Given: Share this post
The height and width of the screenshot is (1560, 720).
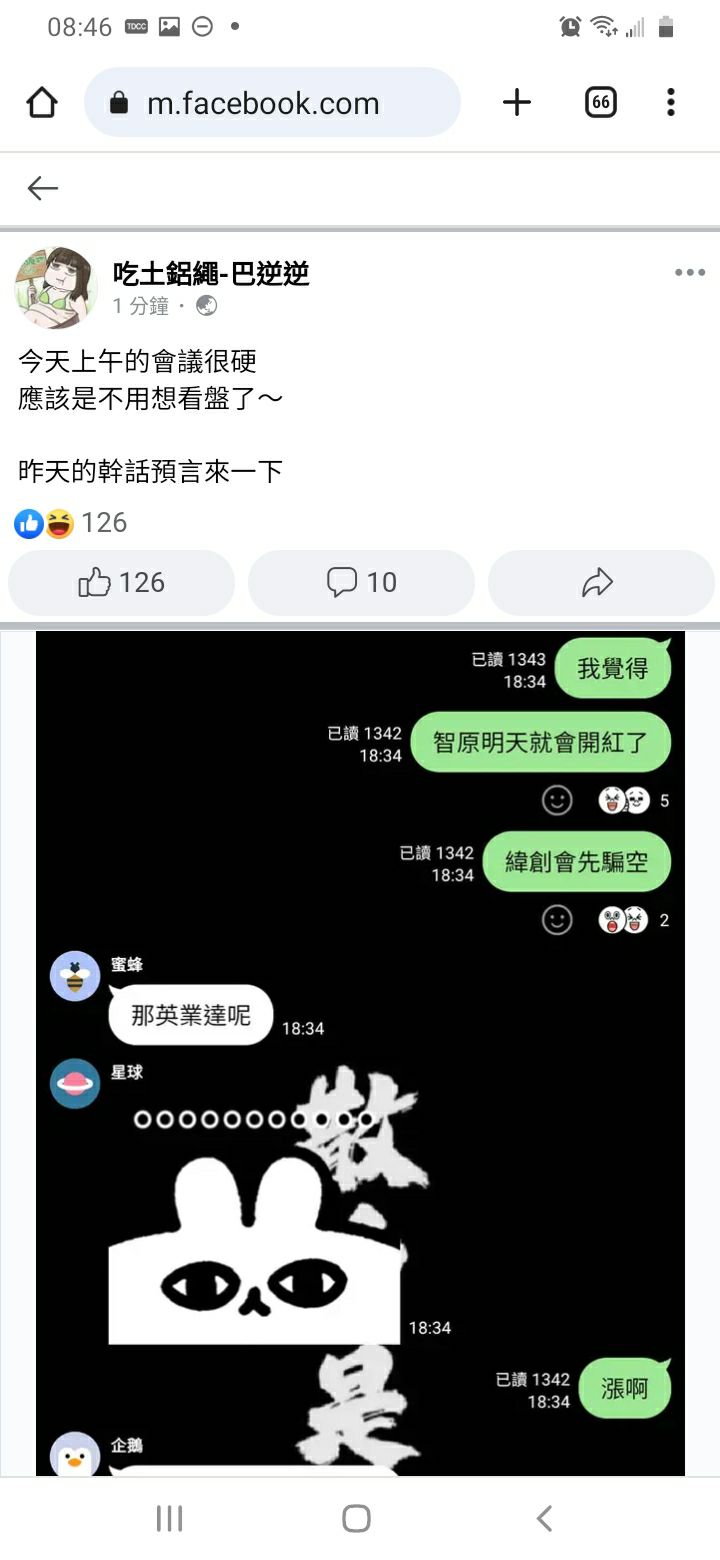Looking at the screenshot, I should 600,582.
